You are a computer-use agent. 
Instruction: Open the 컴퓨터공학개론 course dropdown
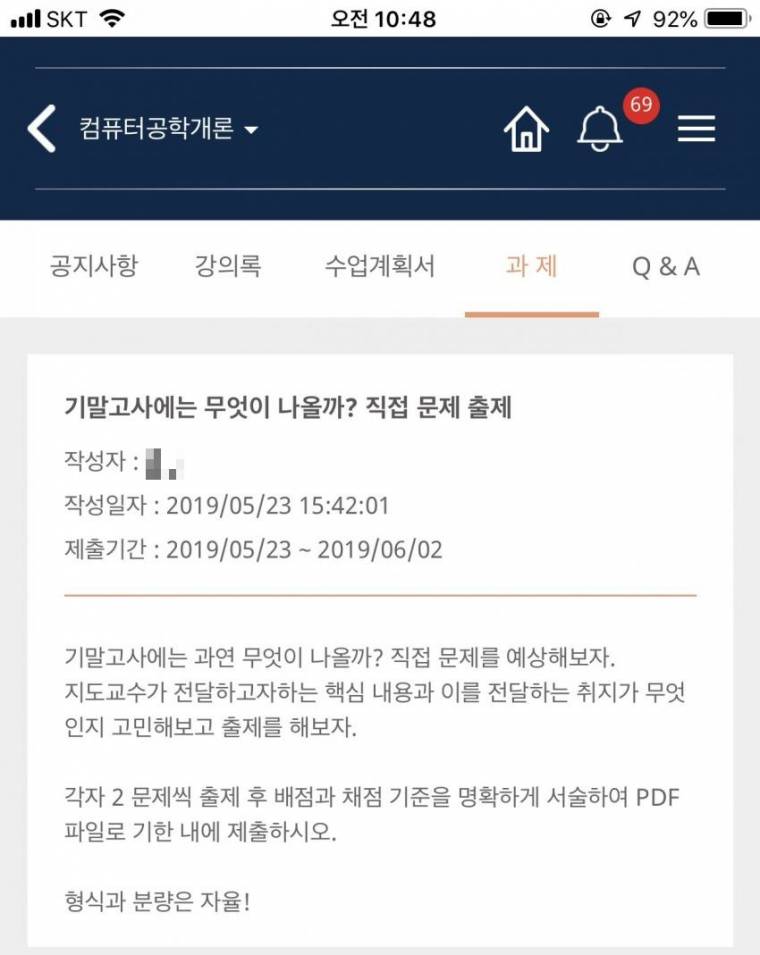pyautogui.click(x=168, y=129)
